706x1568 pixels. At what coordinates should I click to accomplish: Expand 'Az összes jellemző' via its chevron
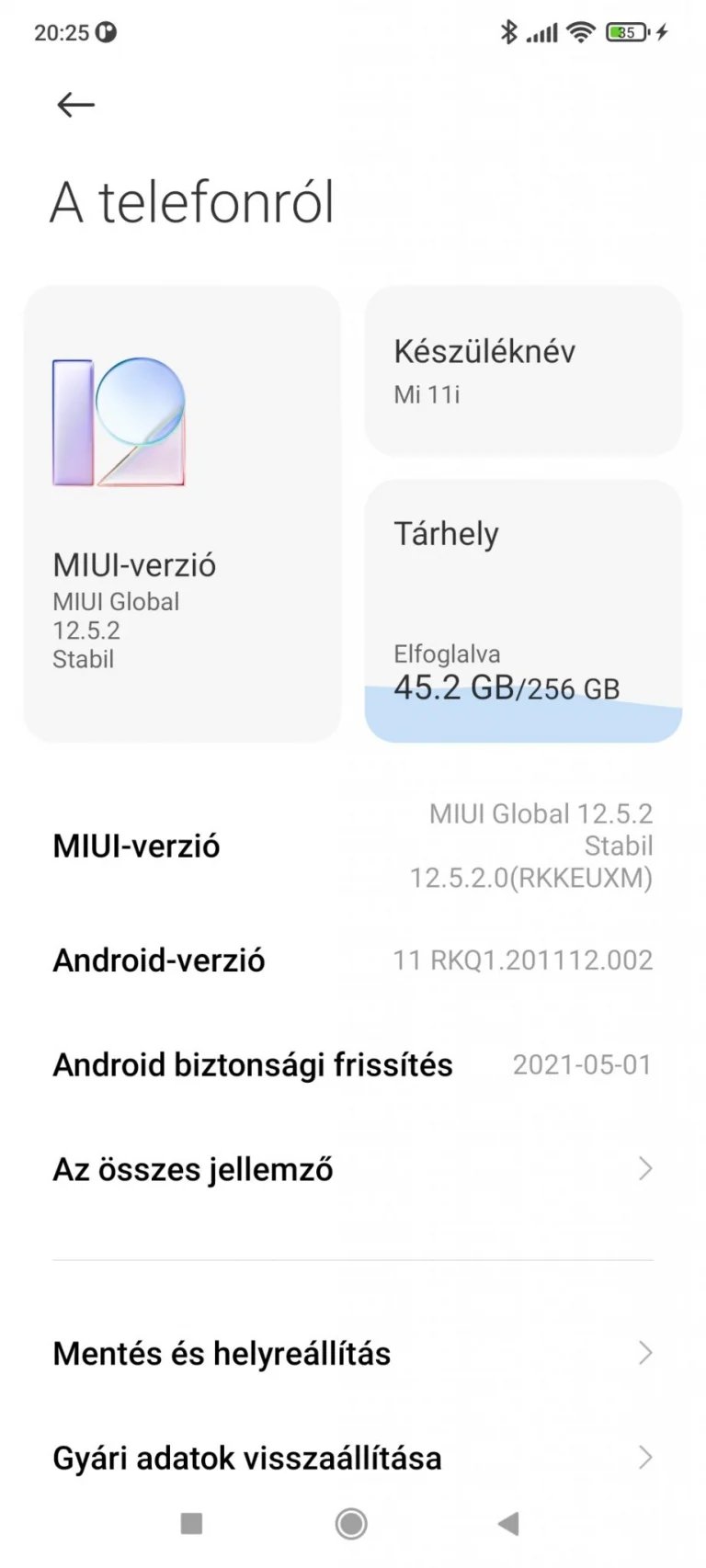pos(643,1169)
